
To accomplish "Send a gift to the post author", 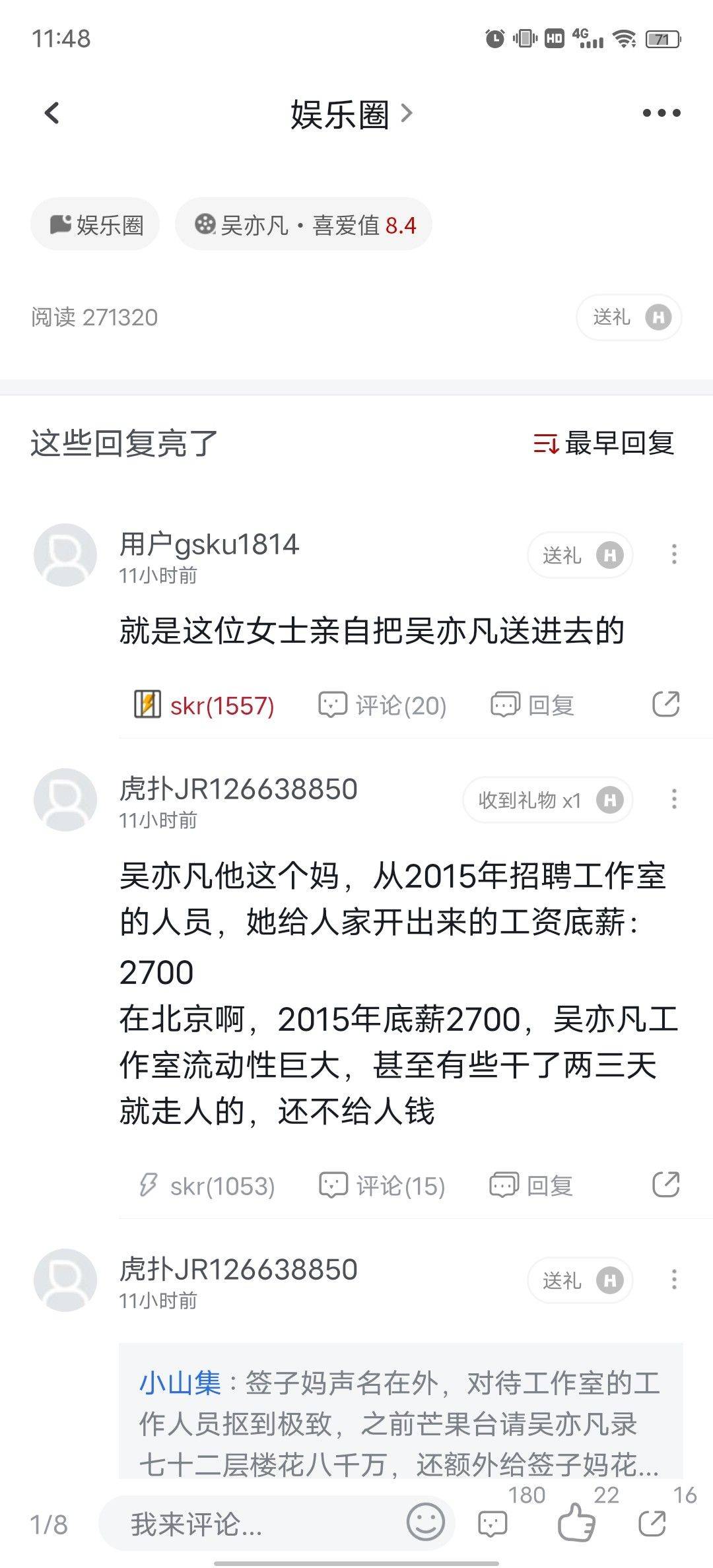I will coord(628,317).
